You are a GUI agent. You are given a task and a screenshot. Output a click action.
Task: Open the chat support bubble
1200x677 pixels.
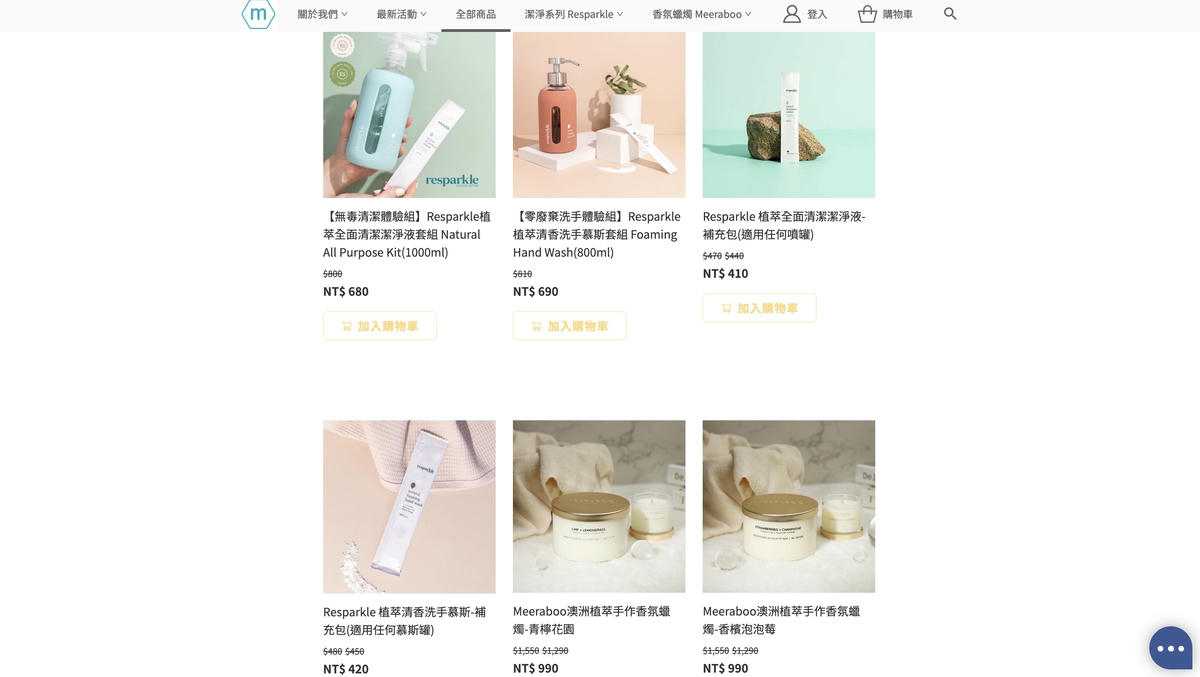pyautogui.click(x=1170, y=648)
